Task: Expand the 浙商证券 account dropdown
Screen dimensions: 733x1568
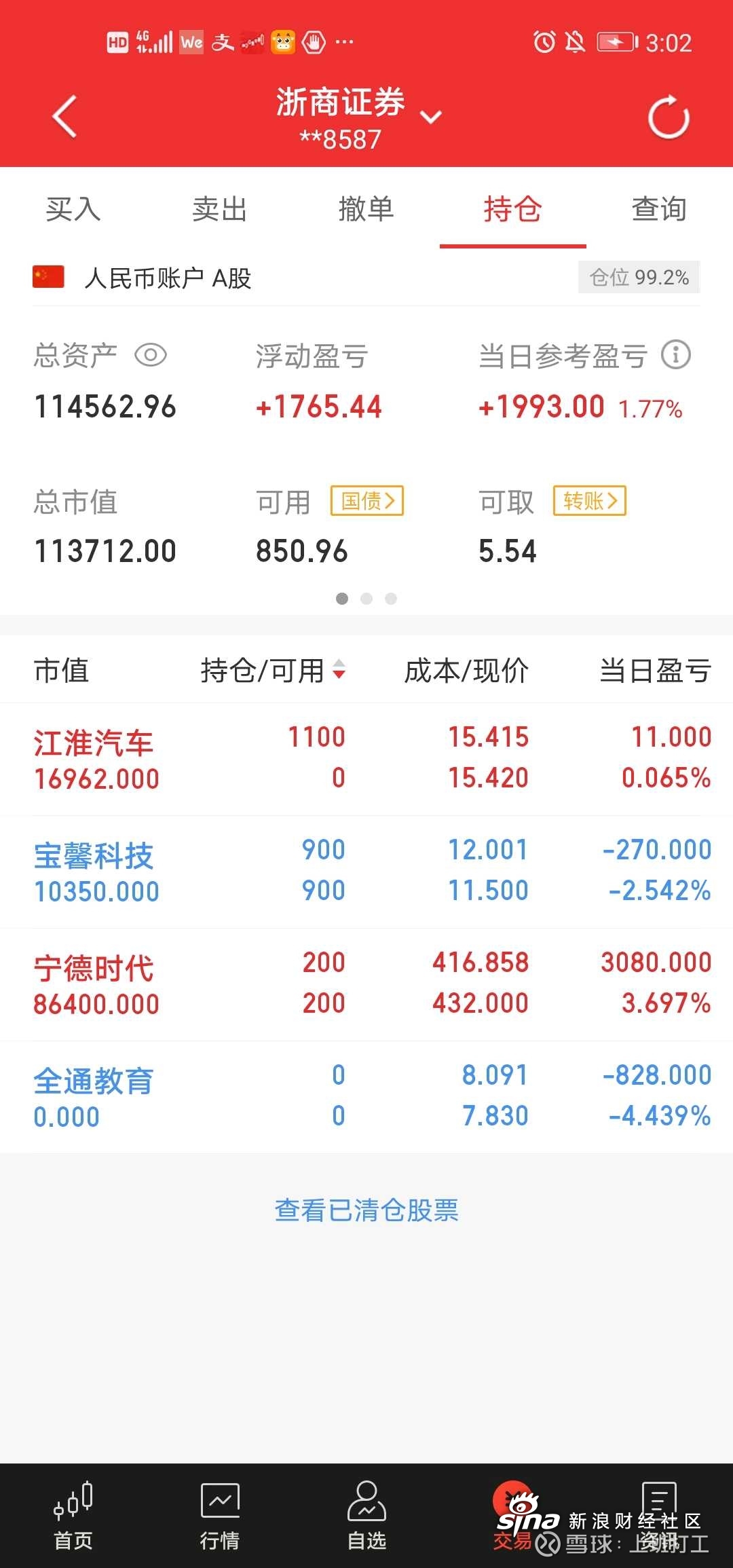Action: click(431, 117)
